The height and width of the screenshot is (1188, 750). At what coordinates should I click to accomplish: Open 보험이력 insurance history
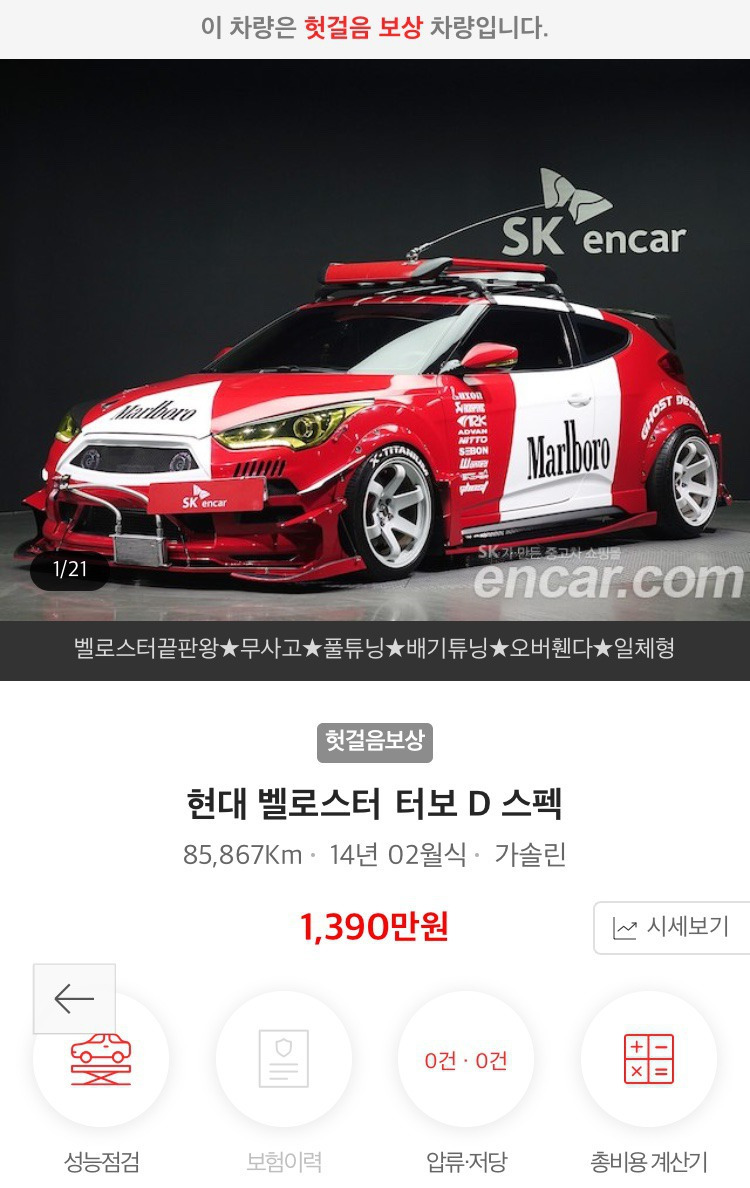coord(284,1060)
